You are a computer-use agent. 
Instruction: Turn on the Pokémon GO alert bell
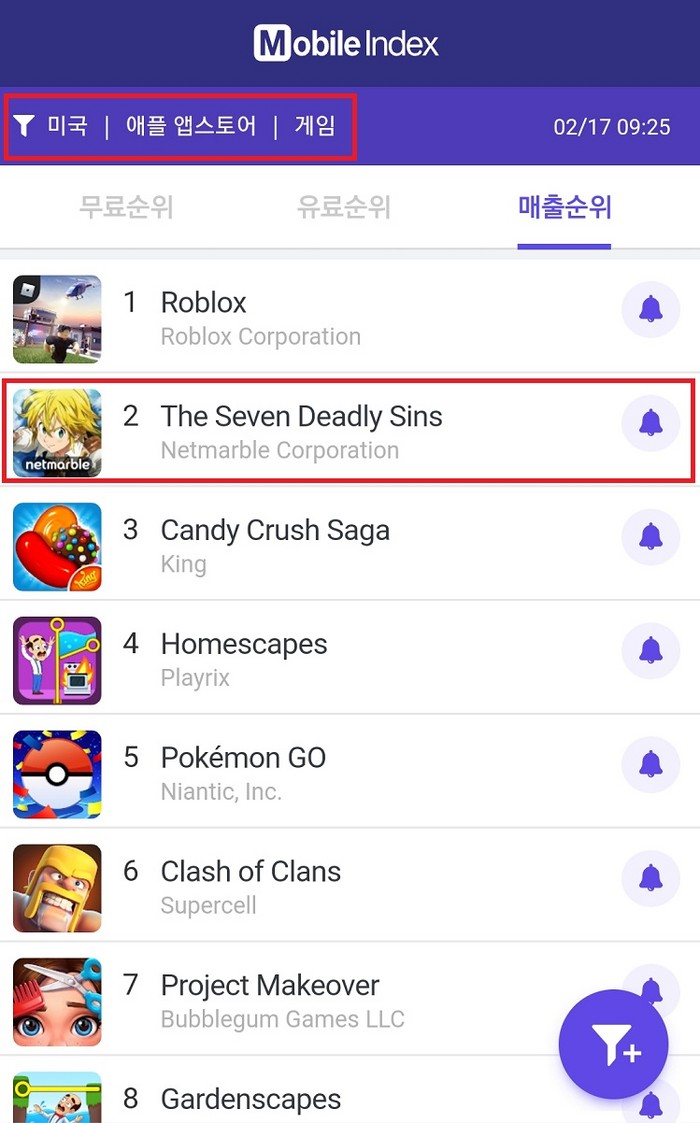tap(650, 765)
